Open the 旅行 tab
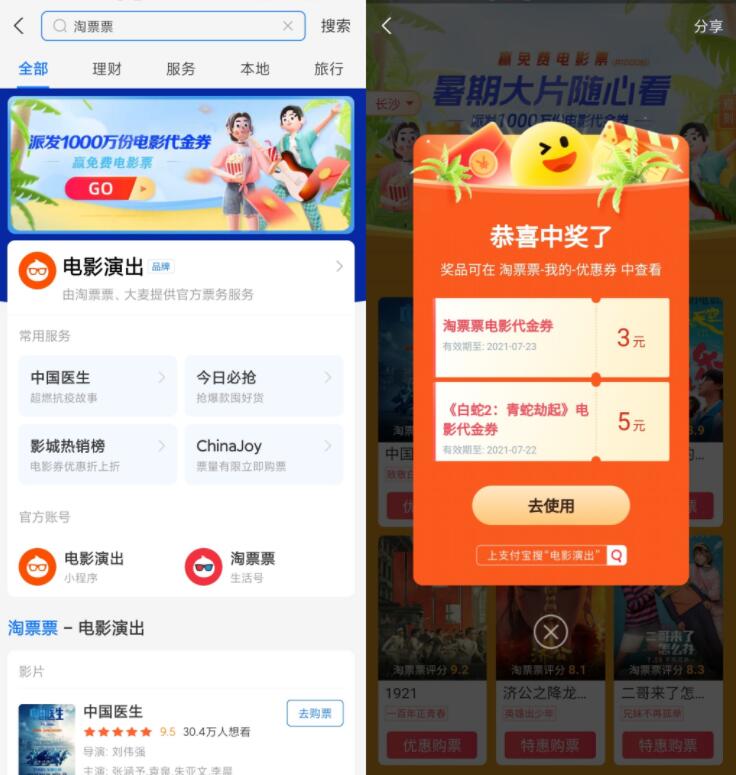The height and width of the screenshot is (775, 736). coord(328,69)
